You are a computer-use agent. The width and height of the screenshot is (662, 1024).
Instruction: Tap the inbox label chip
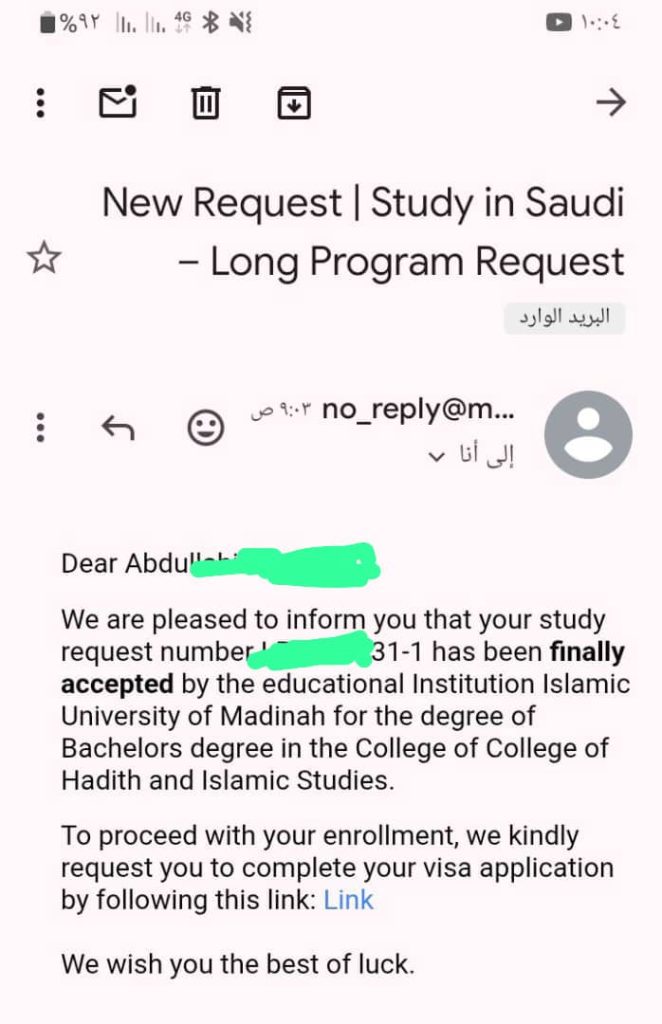pyautogui.click(x=564, y=318)
